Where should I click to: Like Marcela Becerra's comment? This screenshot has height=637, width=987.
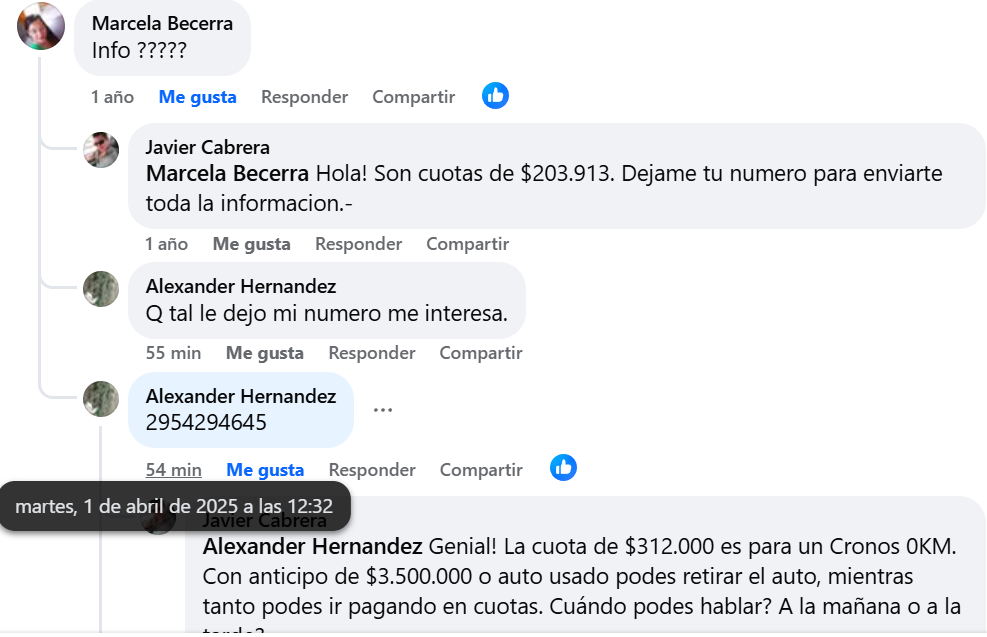click(x=197, y=97)
